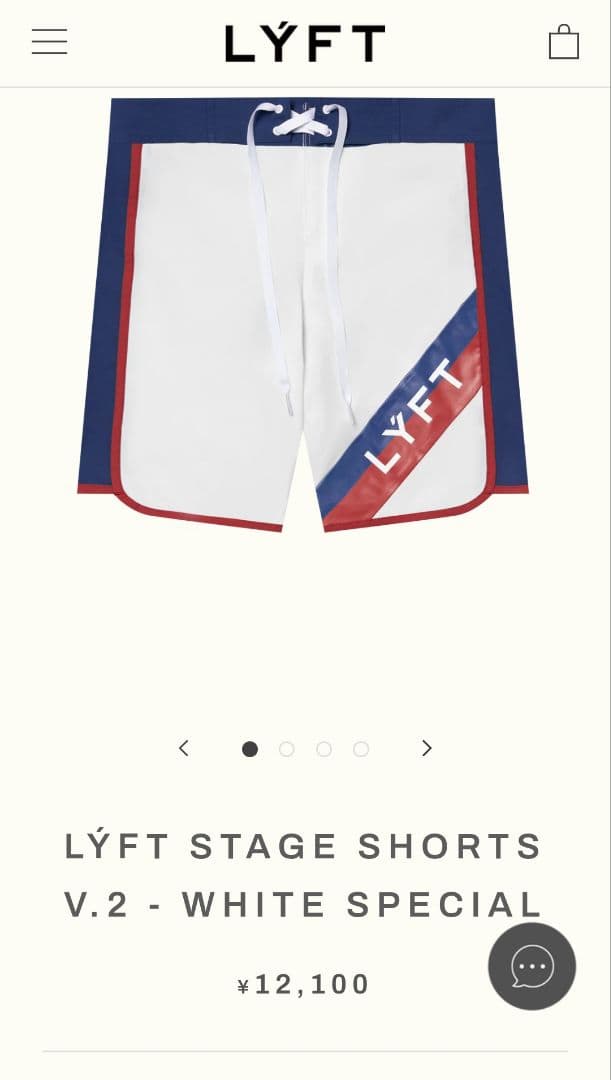Jump to the fourth product image dot
The height and width of the screenshot is (1080, 611).
pos(361,749)
